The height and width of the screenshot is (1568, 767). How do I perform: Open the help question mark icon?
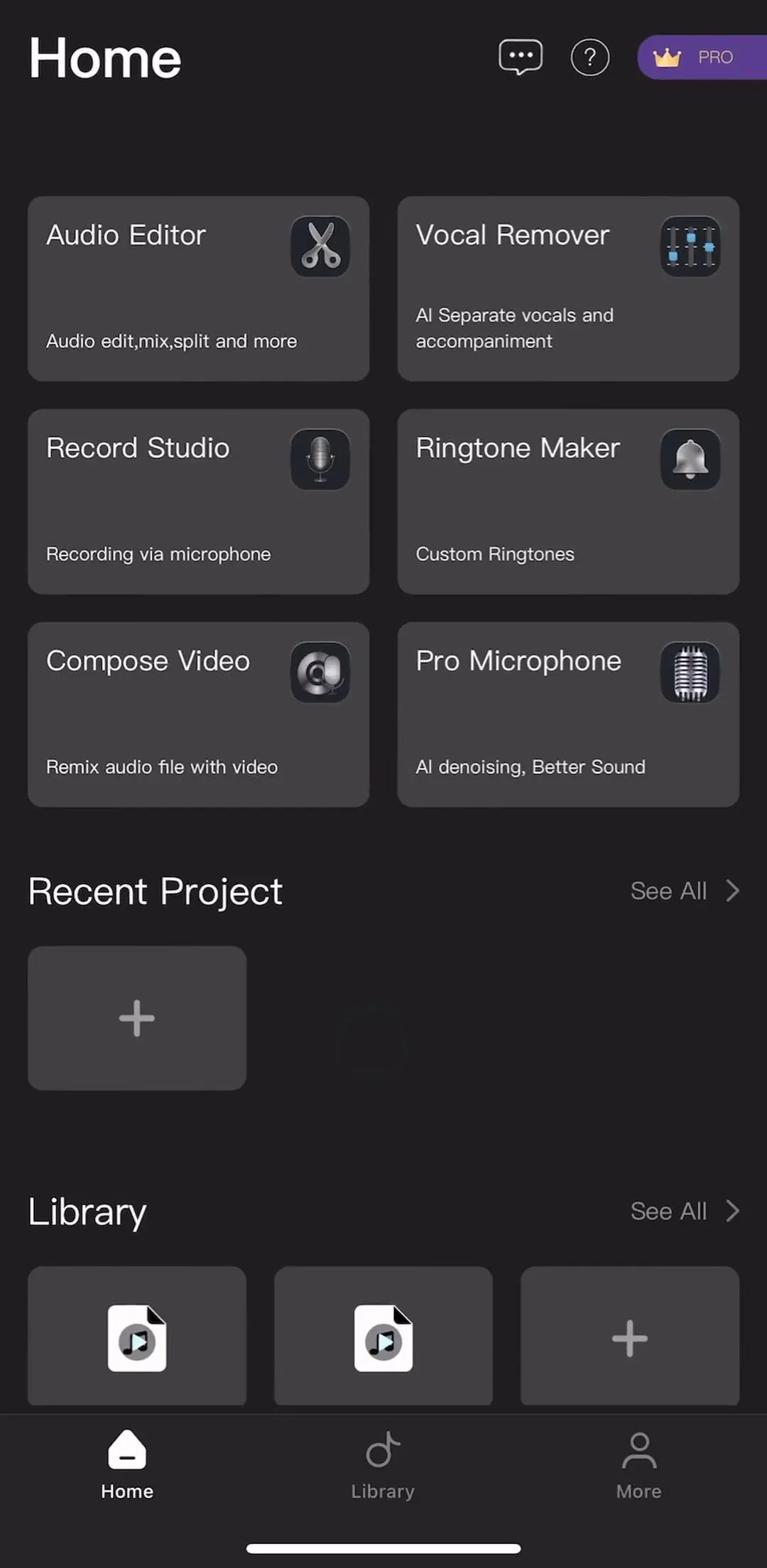coord(590,58)
